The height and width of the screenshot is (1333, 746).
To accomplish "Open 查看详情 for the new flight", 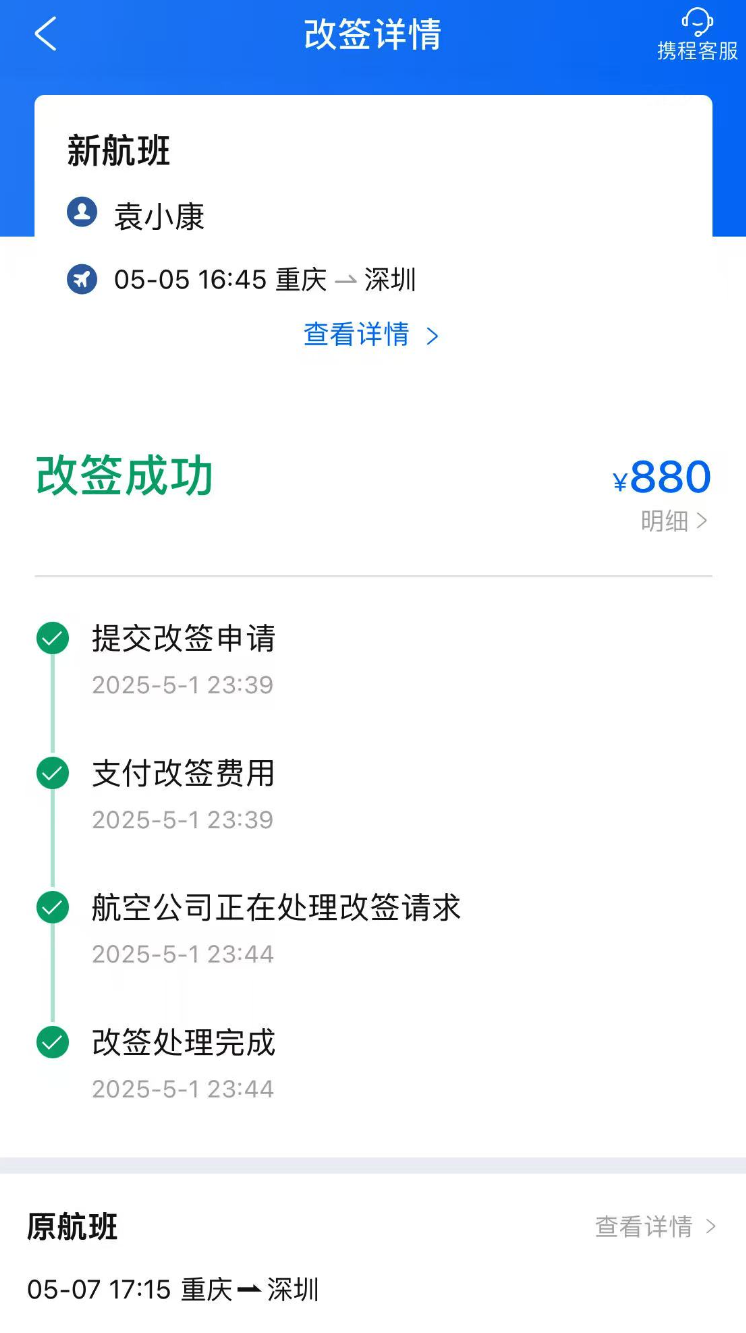I will pyautogui.click(x=371, y=334).
